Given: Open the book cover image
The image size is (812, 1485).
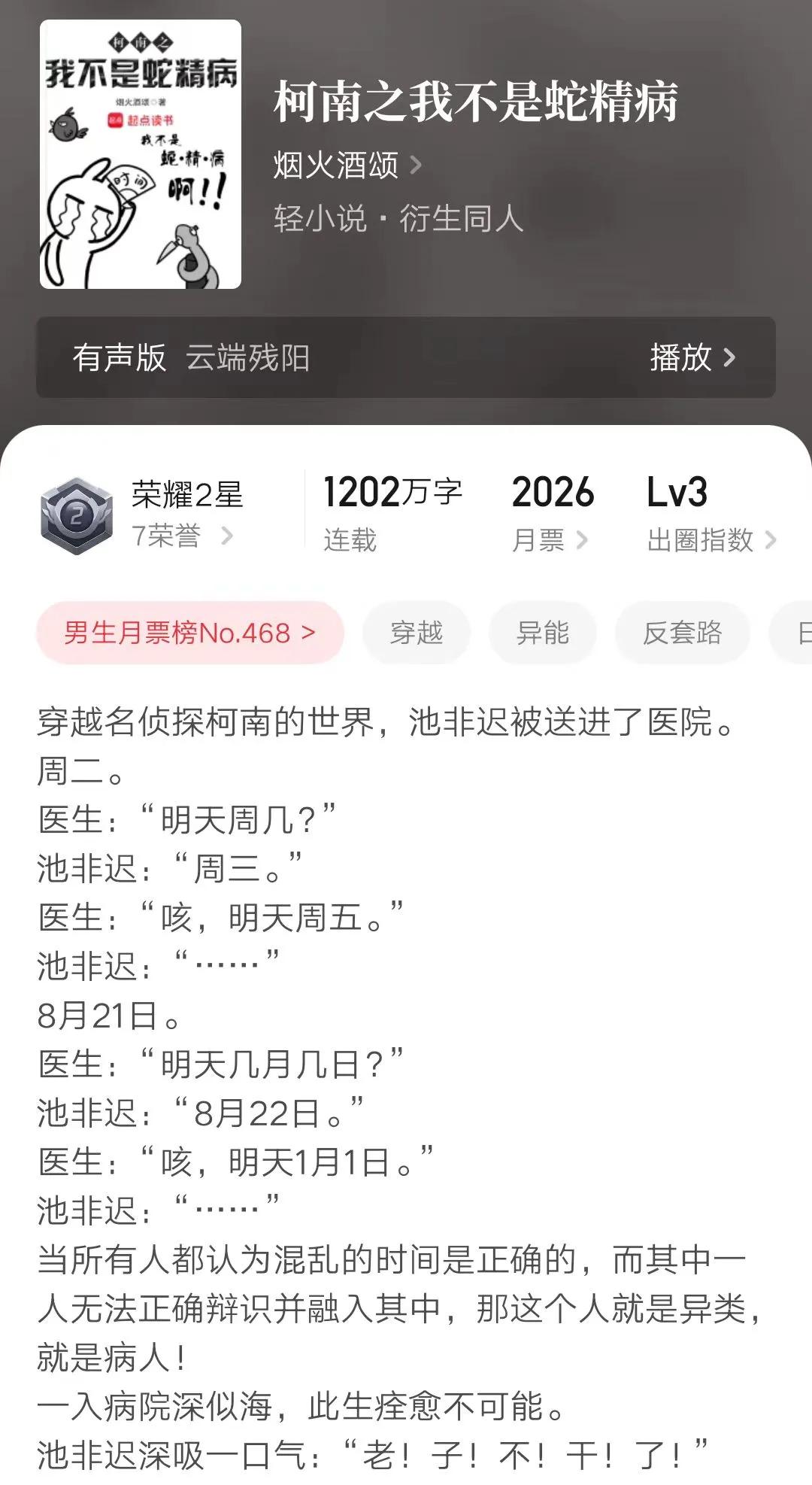Looking at the screenshot, I should pyautogui.click(x=141, y=154).
